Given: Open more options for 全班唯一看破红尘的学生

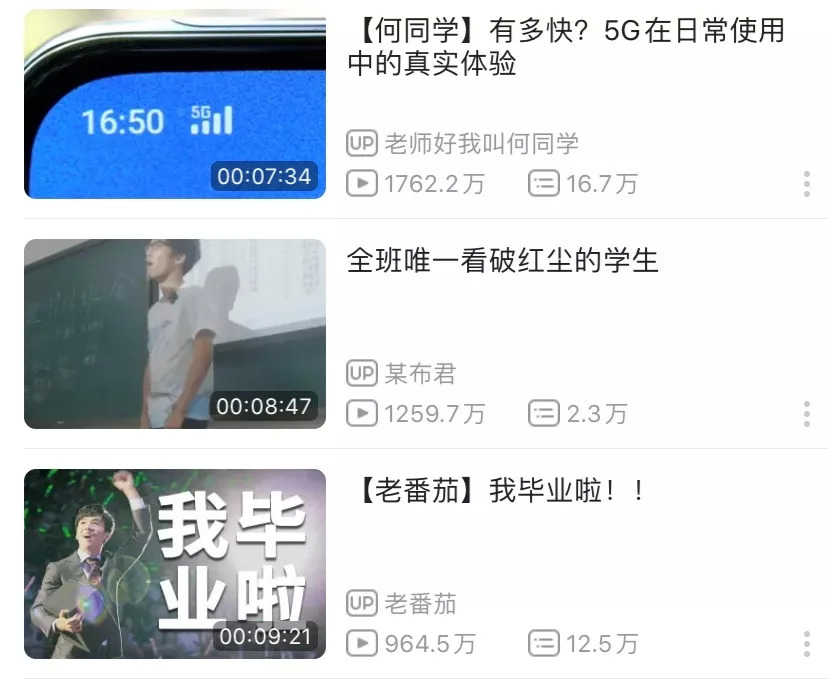Looking at the screenshot, I should pyautogui.click(x=806, y=414).
